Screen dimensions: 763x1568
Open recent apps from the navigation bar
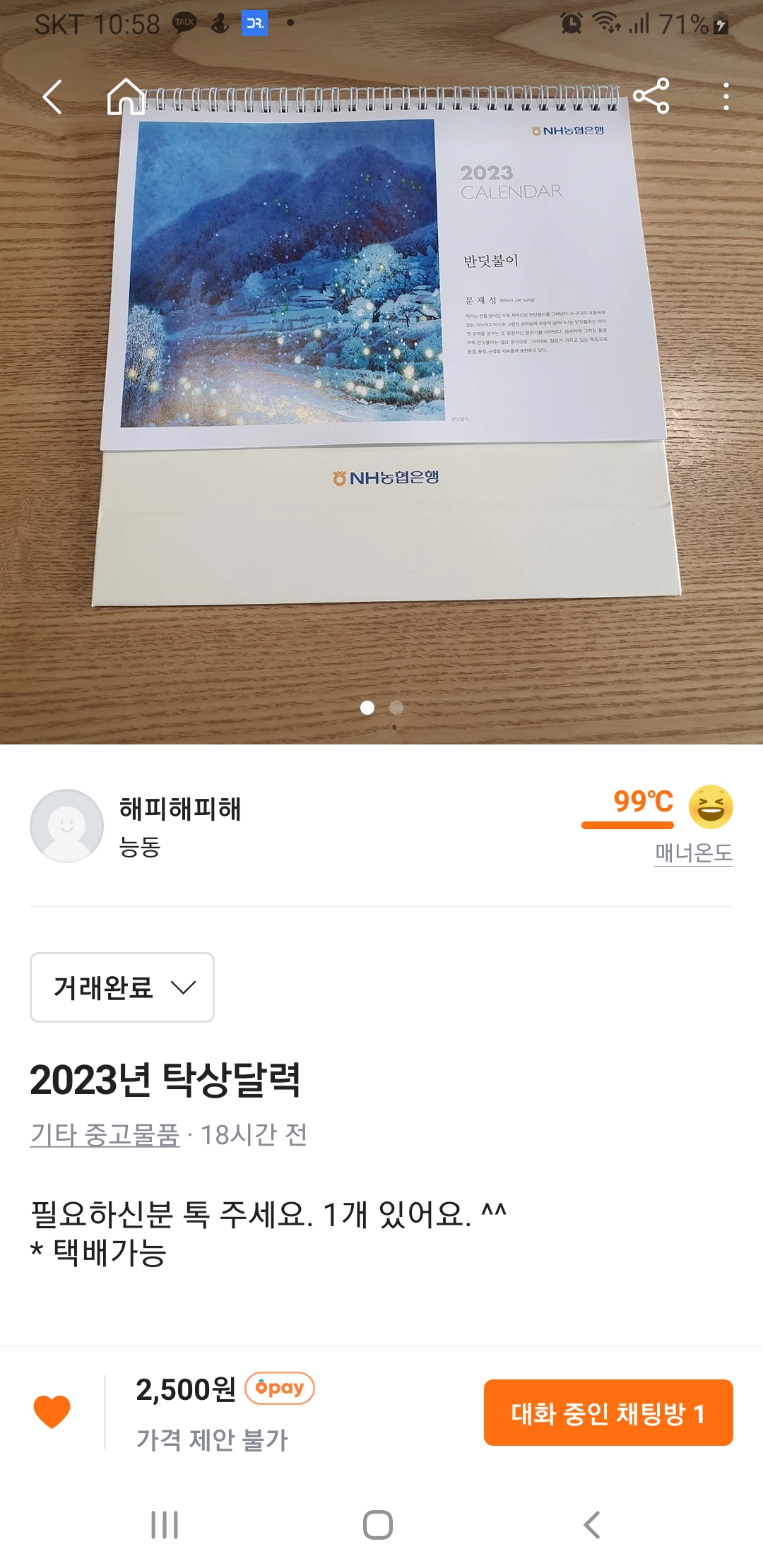pos(165,1525)
